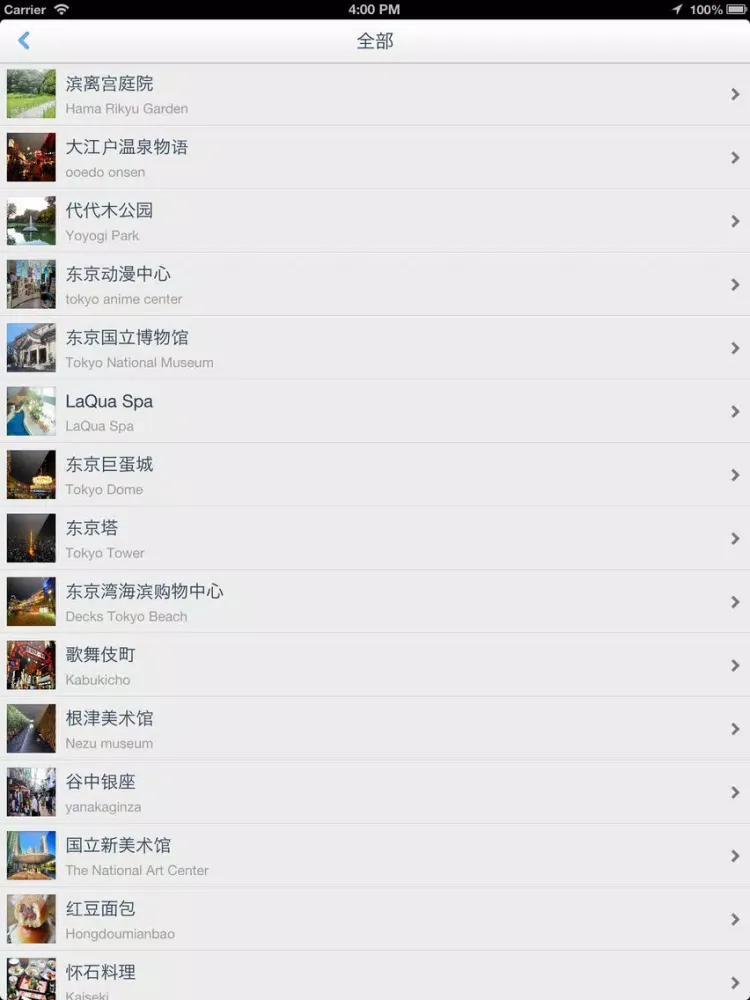Screen dimensions: 750x1000
Task: Open the ooedo onsen row
Action: click(x=375, y=158)
